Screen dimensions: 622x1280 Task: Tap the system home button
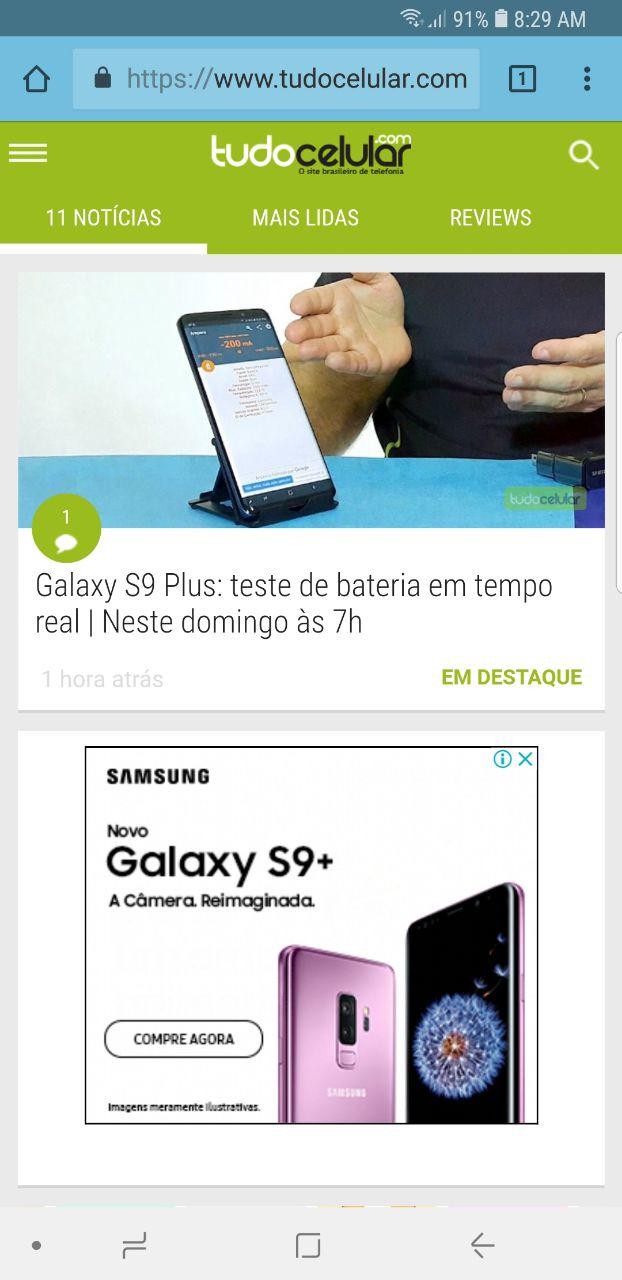click(308, 1245)
